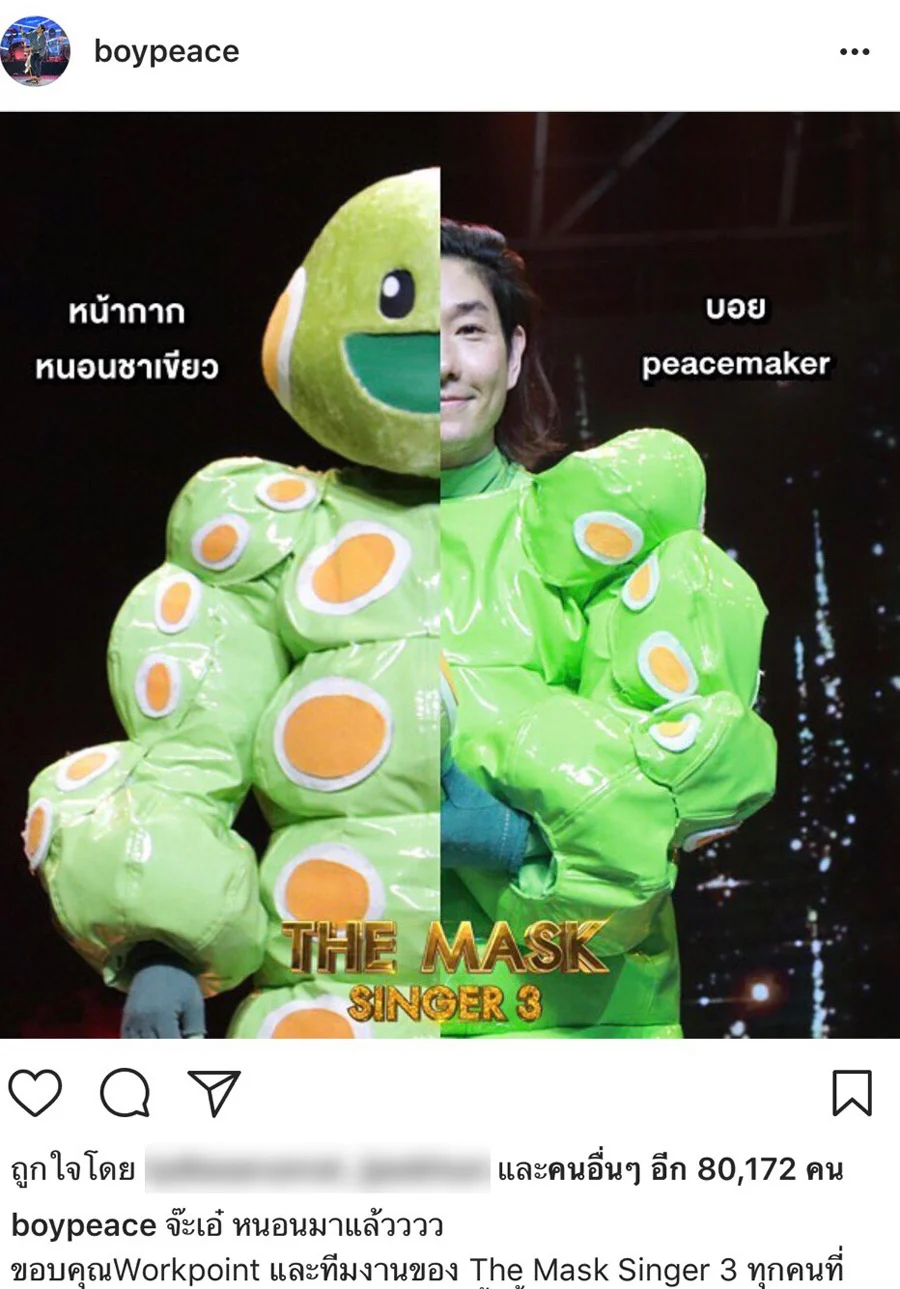This screenshot has height=1289, width=900.
Task: Share post with paper plane icon
Action: 214,1093
